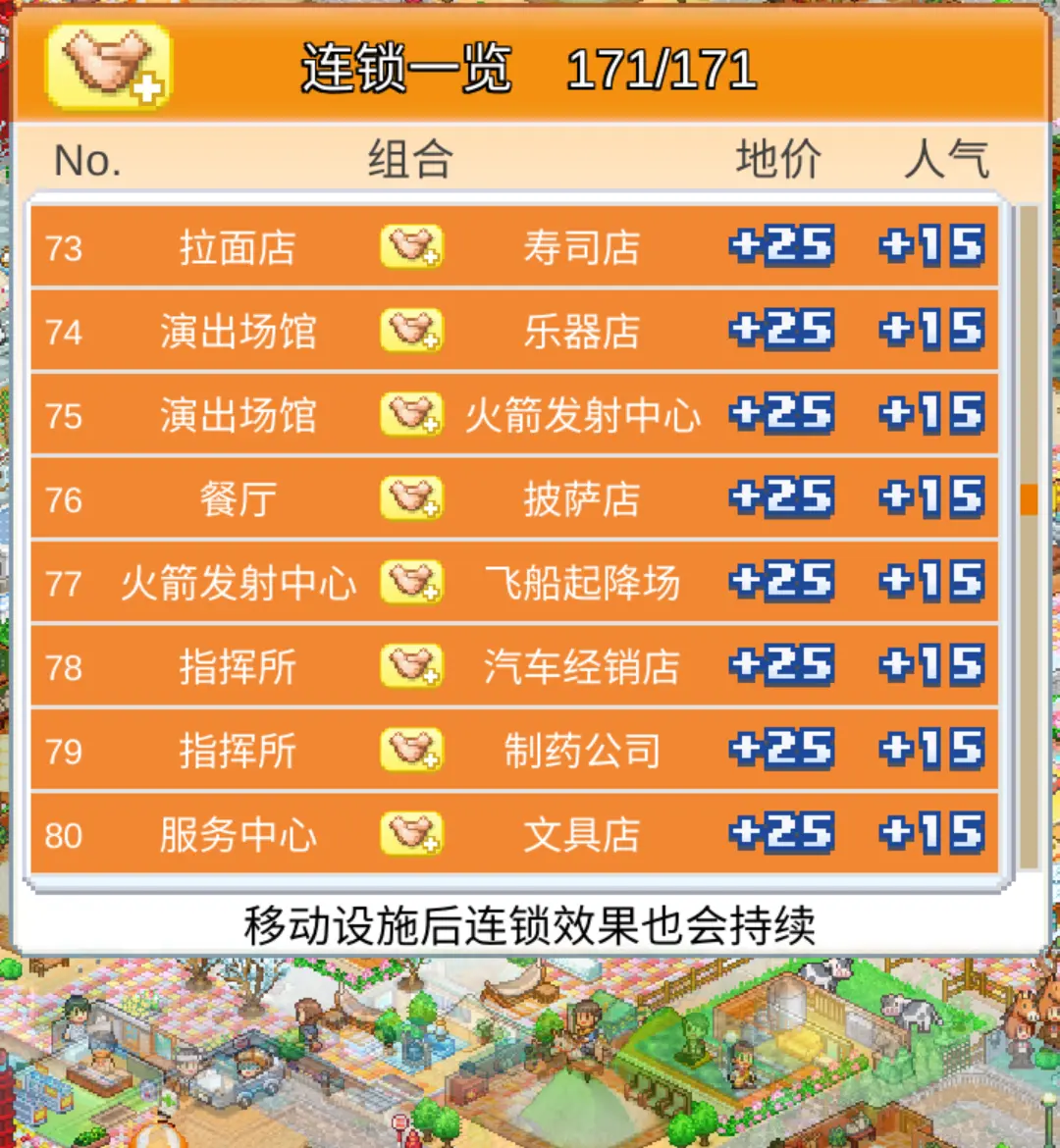Open combo row 79 指挥所 and 制药公司
Viewport: 1060px width, 1148px height.
click(x=514, y=751)
